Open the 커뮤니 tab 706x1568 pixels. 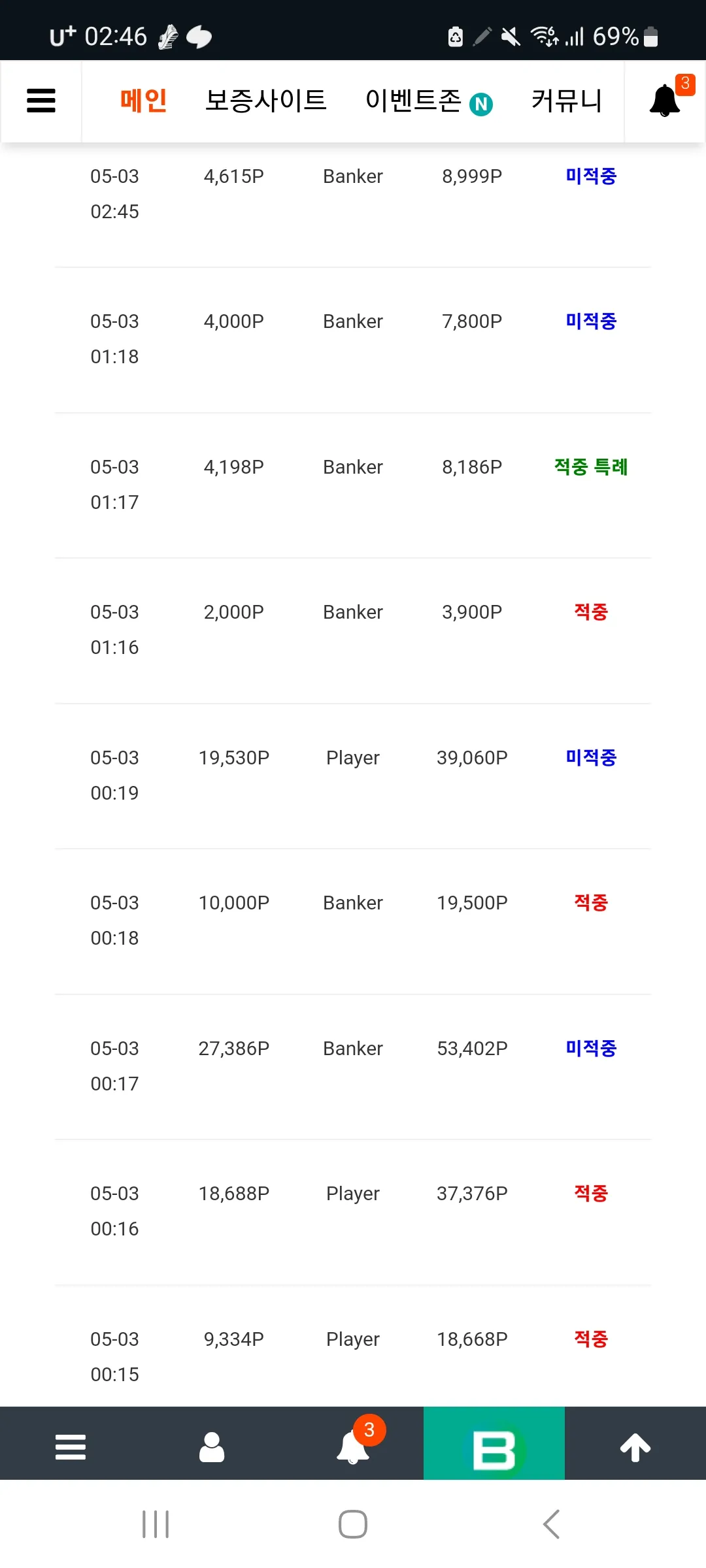(x=567, y=101)
